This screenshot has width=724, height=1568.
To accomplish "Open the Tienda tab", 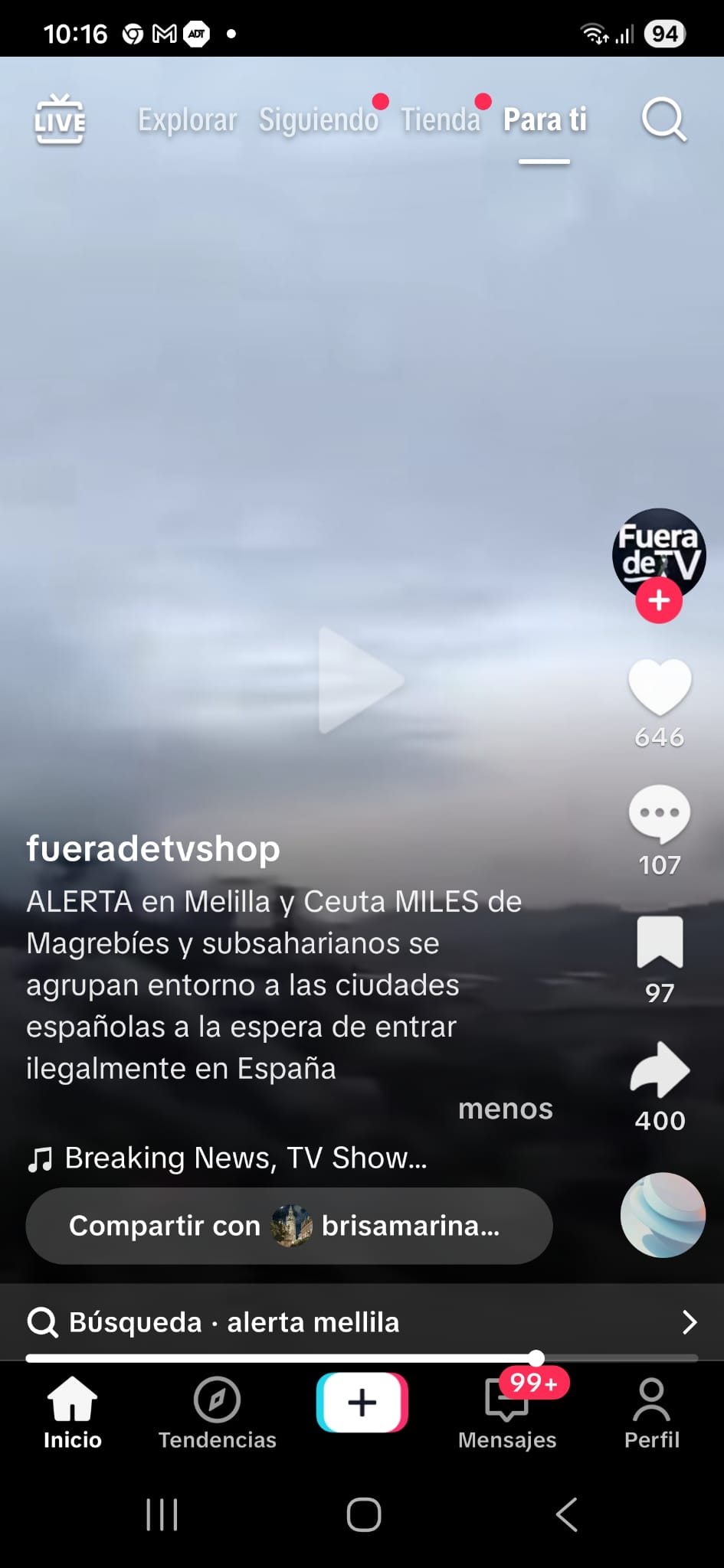I will pyautogui.click(x=441, y=119).
